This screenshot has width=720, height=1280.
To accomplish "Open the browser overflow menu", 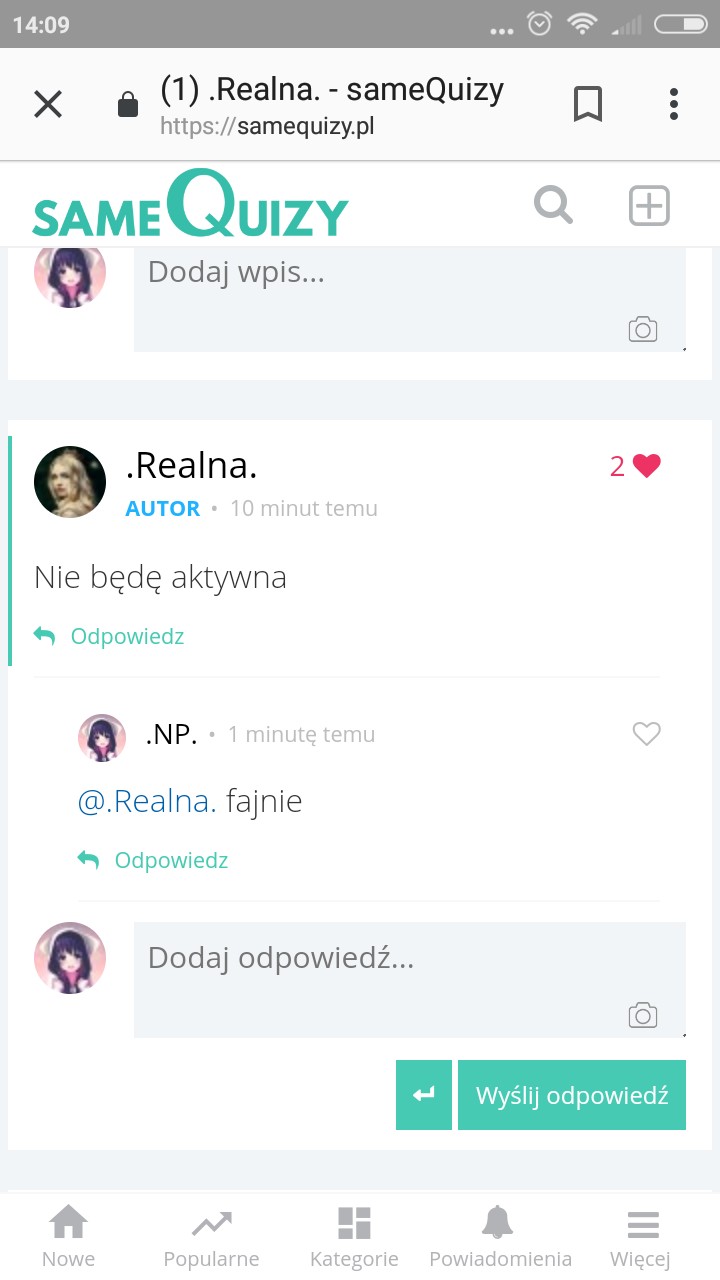I will pos(674,104).
